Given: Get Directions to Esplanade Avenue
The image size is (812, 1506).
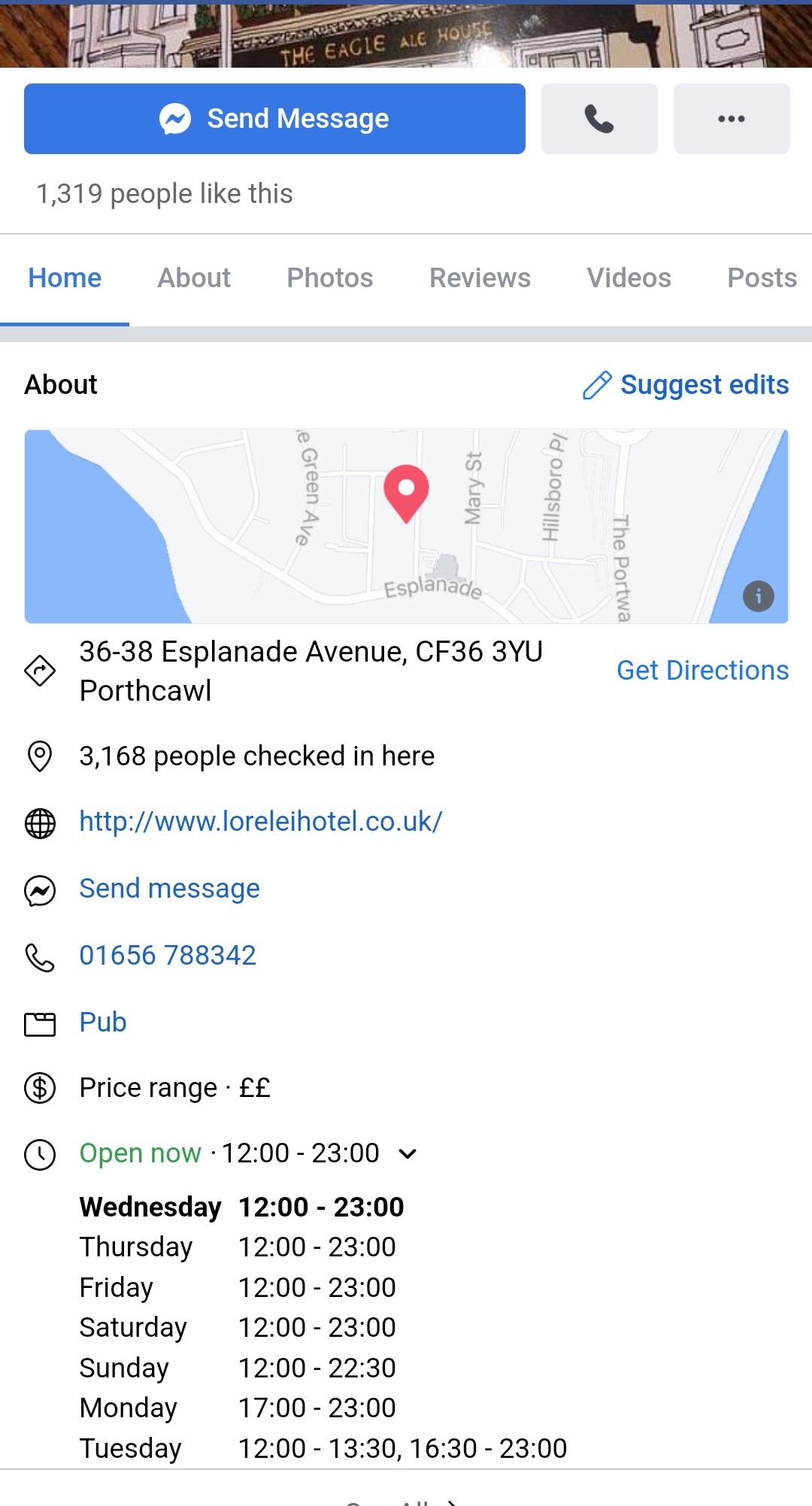Looking at the screenshot, I should point(702,671).
